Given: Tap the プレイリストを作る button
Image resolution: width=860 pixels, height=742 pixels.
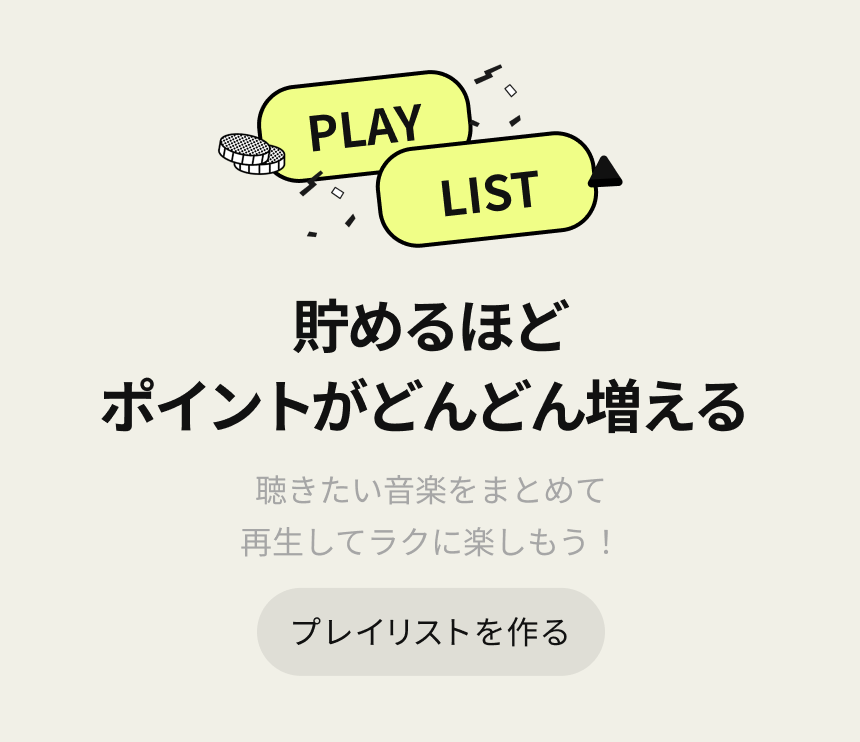Looking at the screenshot, I should point(430,632).
